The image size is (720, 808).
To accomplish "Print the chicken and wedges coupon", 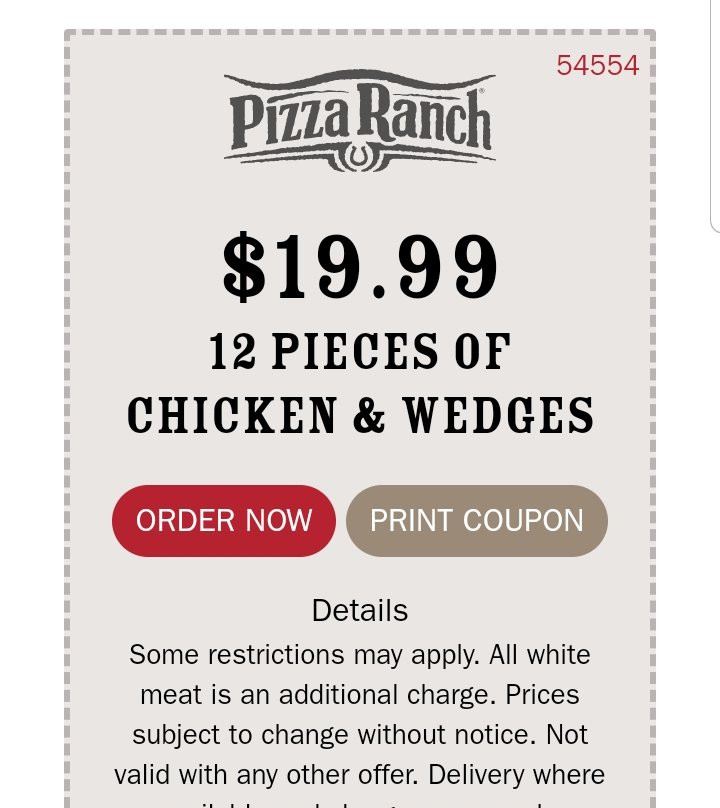I will click(x=476, y=521).
